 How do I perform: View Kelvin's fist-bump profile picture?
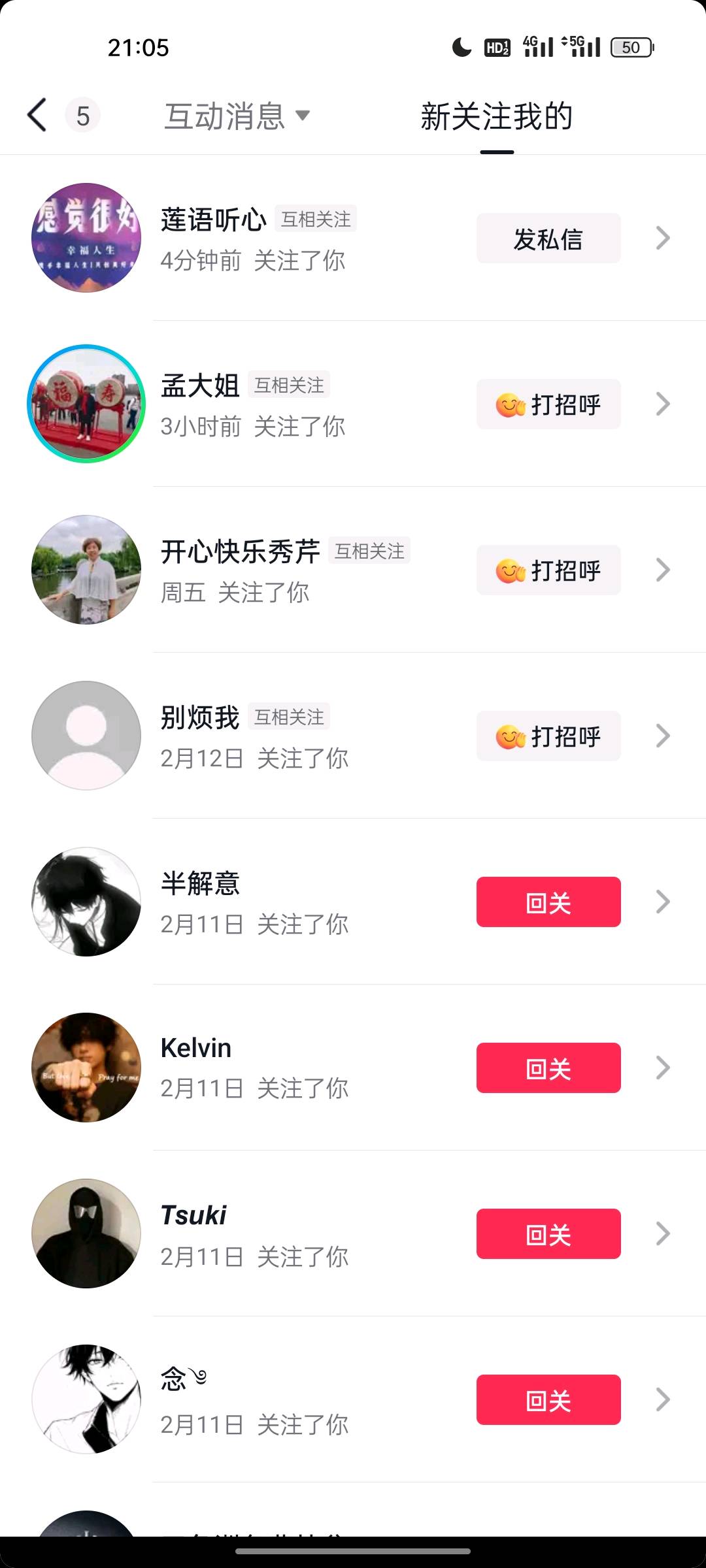(x=86, y=1068)
